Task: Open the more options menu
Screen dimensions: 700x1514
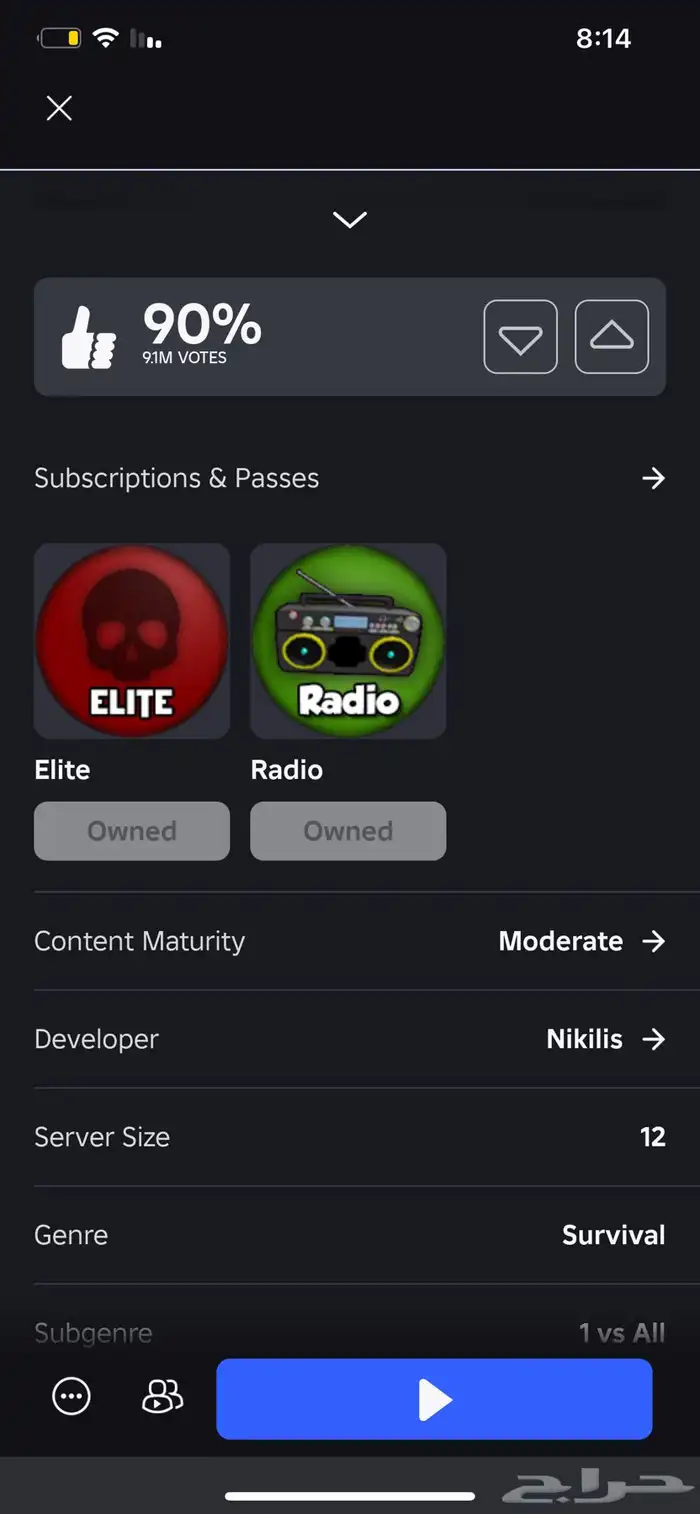Action: coord(71,1397)
